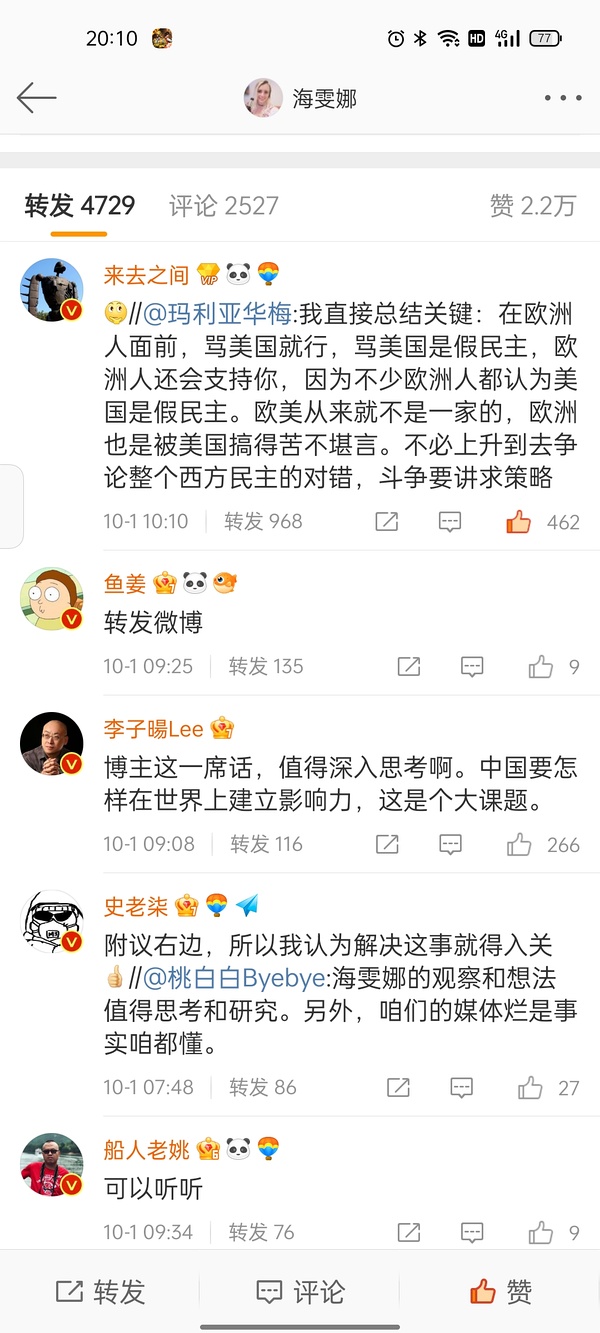Go back using the top-left arrow

(37, 98)
